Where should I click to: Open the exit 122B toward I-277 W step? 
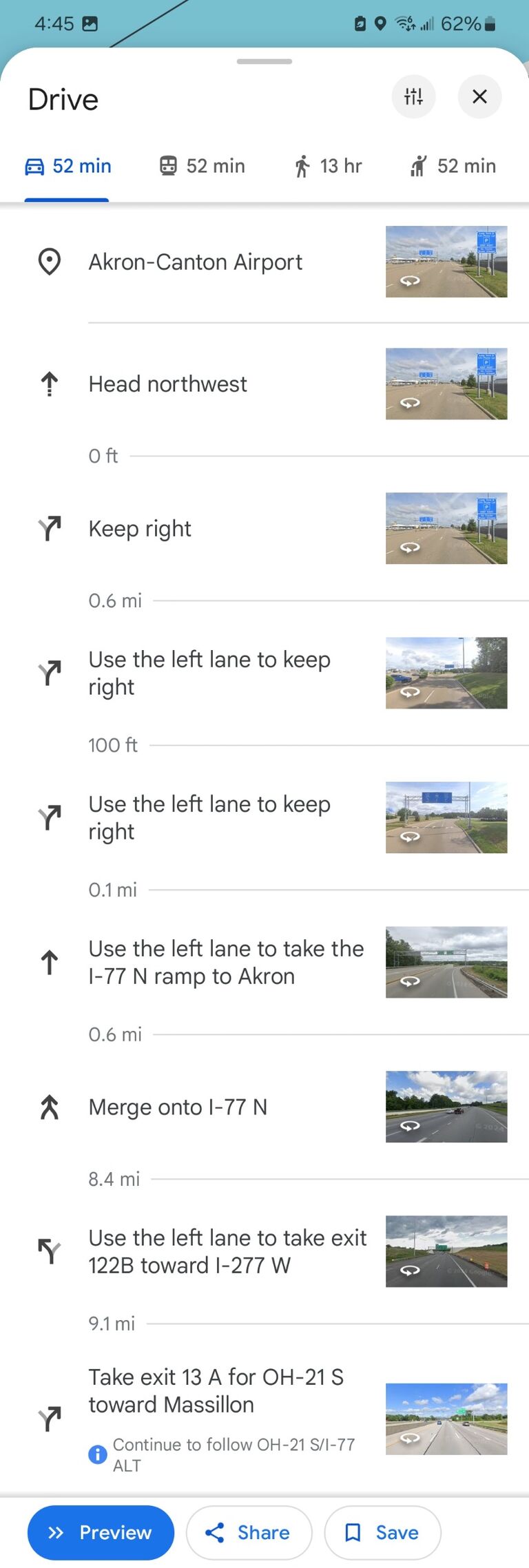click(x=227, y=1251)
